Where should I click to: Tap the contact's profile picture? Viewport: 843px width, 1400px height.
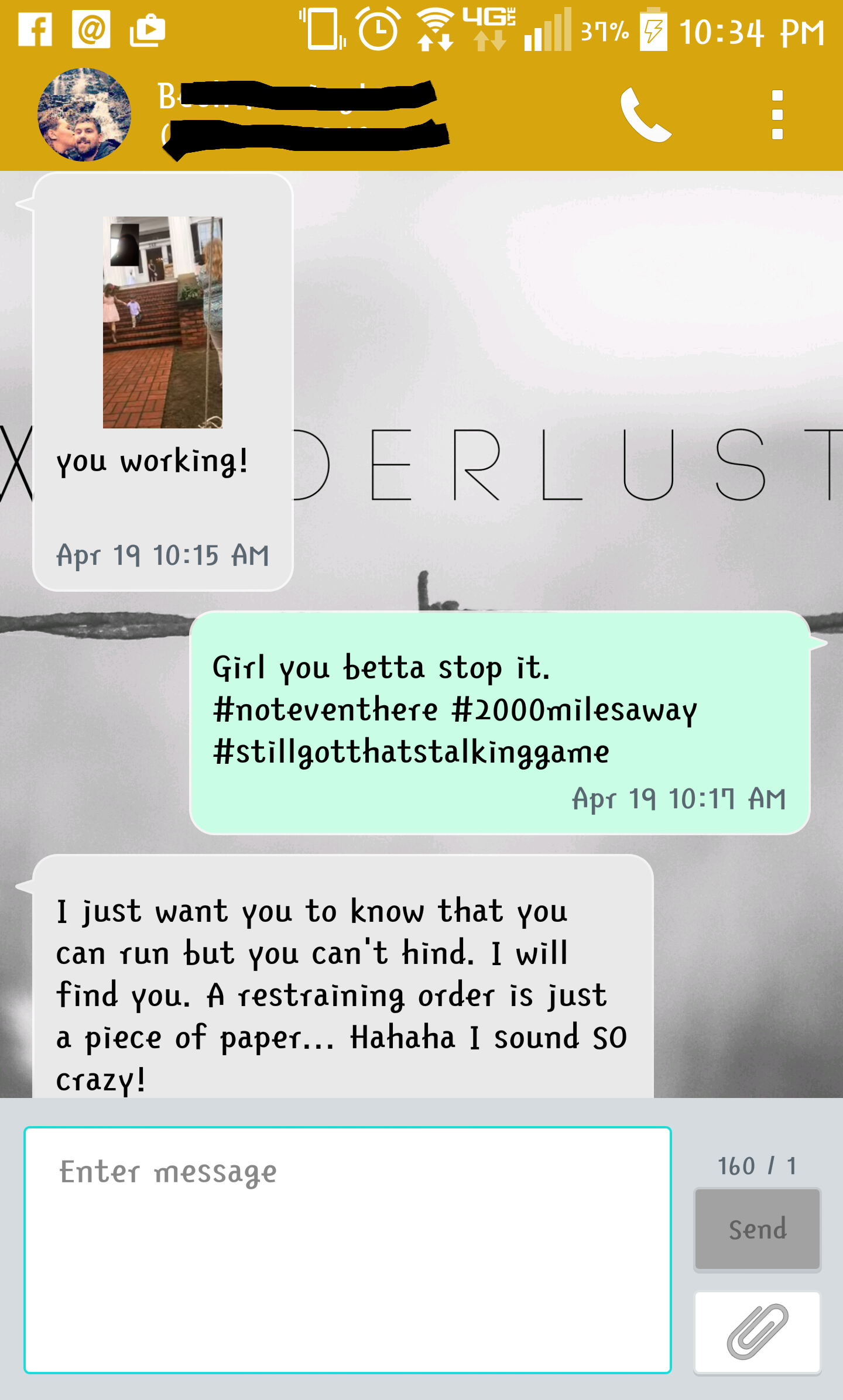pyautogui.click(x=84, y=115)
